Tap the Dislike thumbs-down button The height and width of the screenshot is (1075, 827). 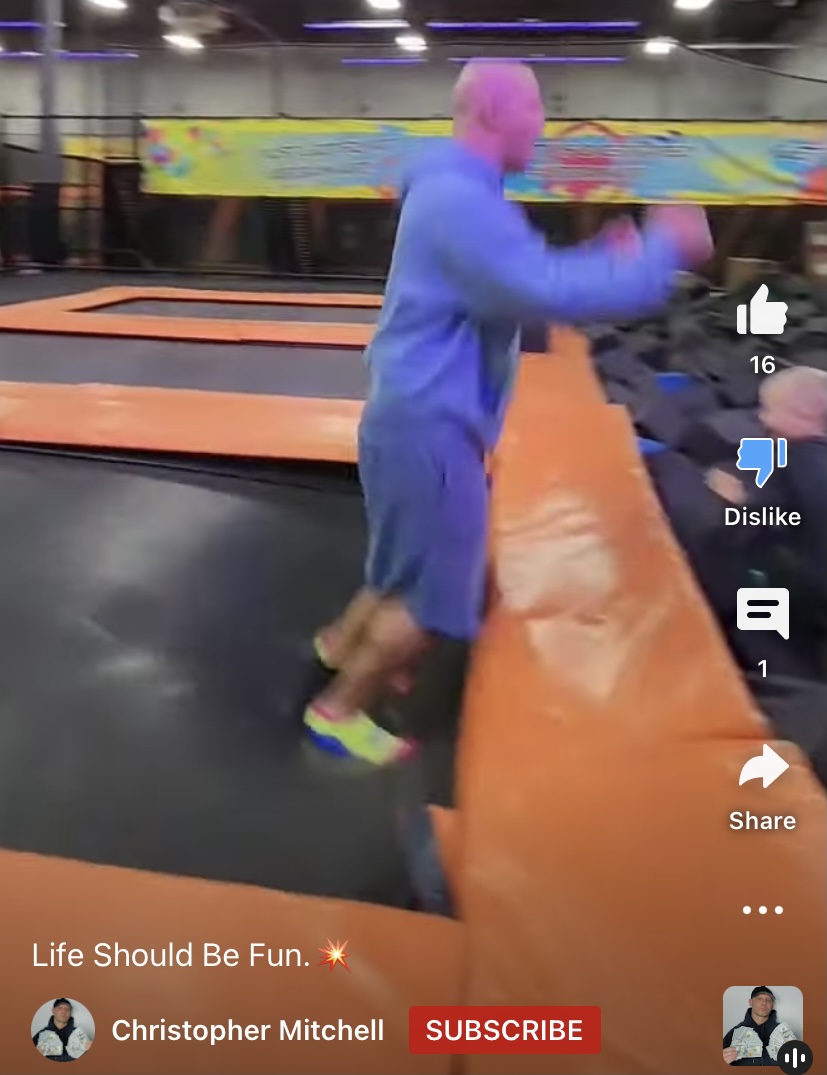coord(762,464)
